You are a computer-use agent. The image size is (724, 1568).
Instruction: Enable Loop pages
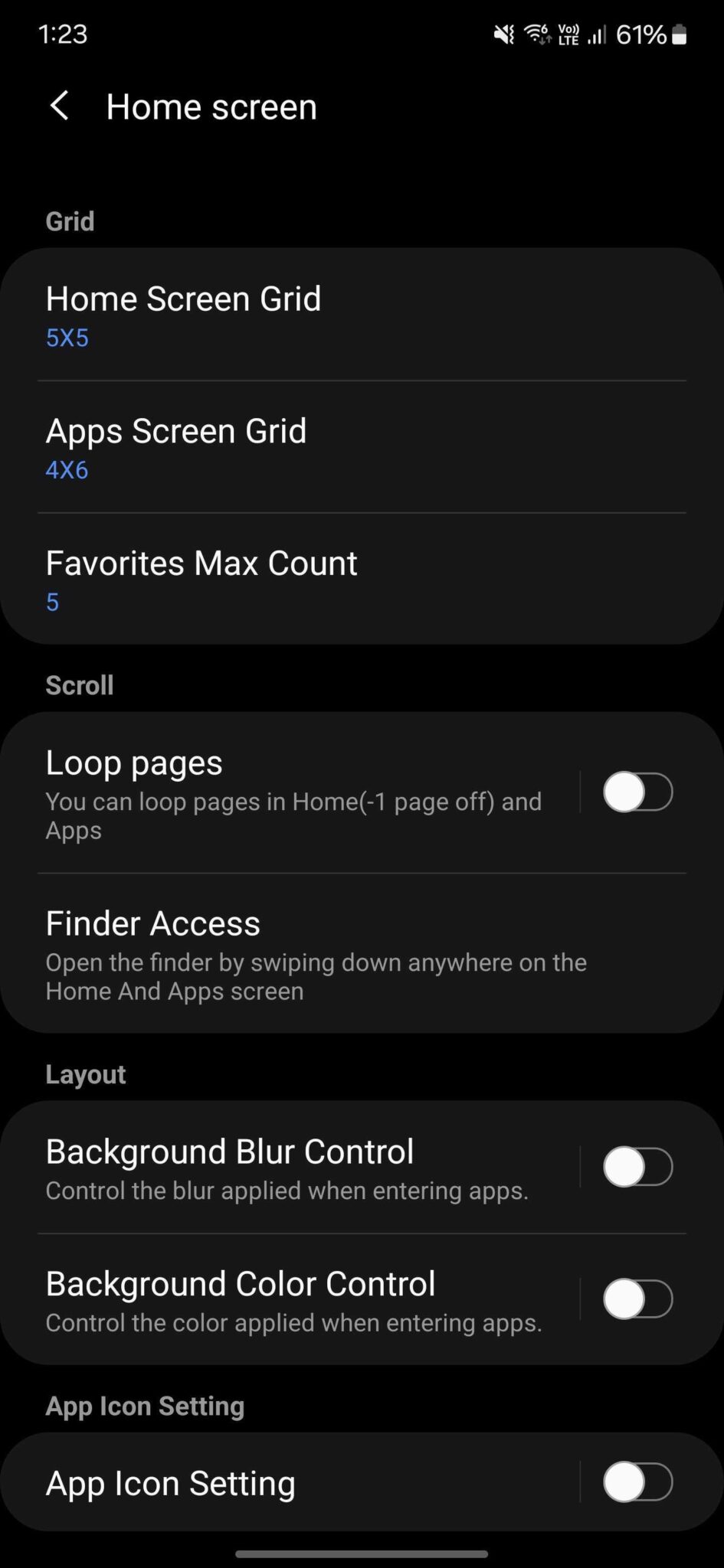pyautogui.click(x=638, y=792)
